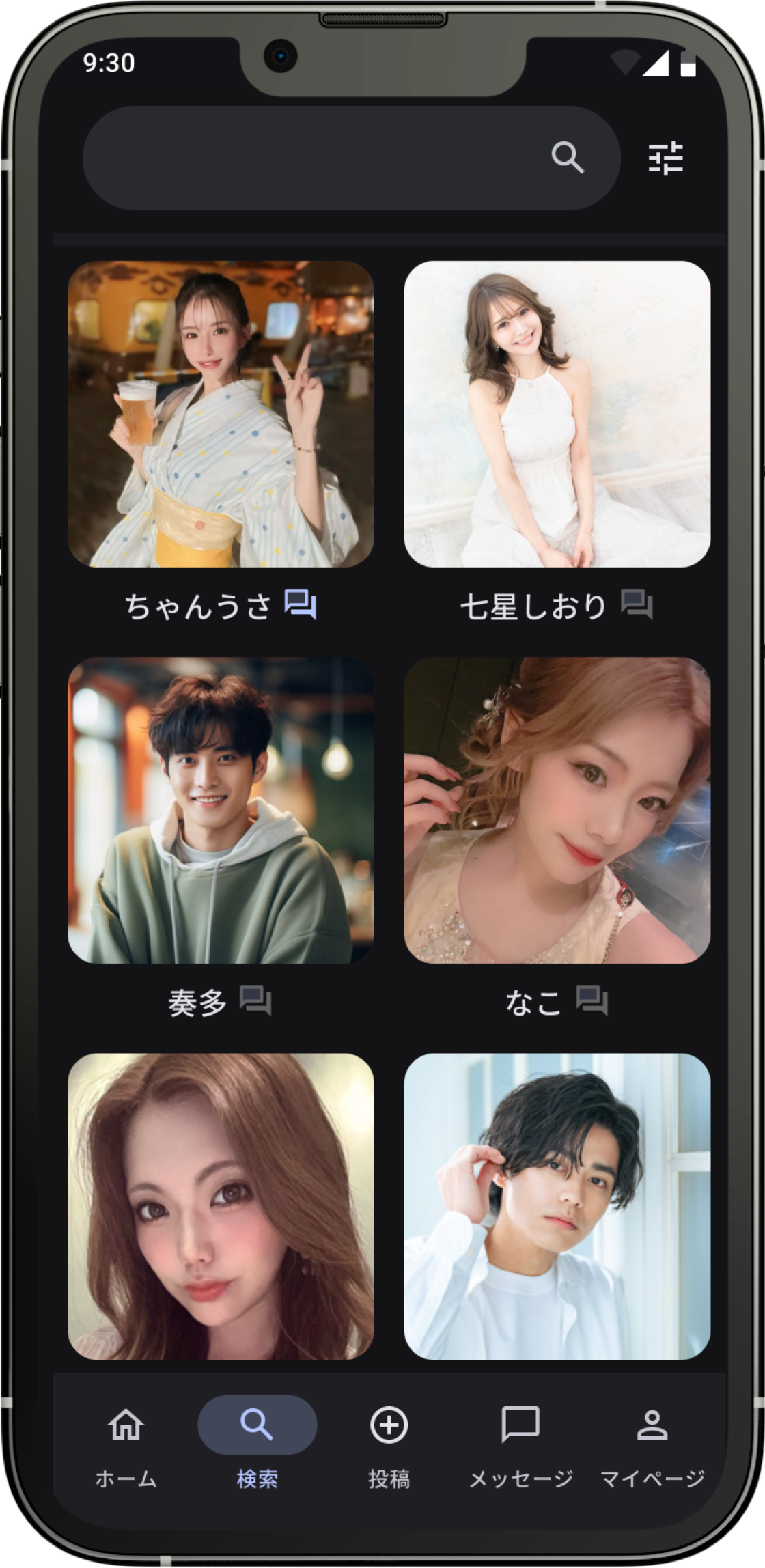Open ちゃんうさ's profile photo
Viewport: 765px width, 1568px height.
(x=221, y=414)
